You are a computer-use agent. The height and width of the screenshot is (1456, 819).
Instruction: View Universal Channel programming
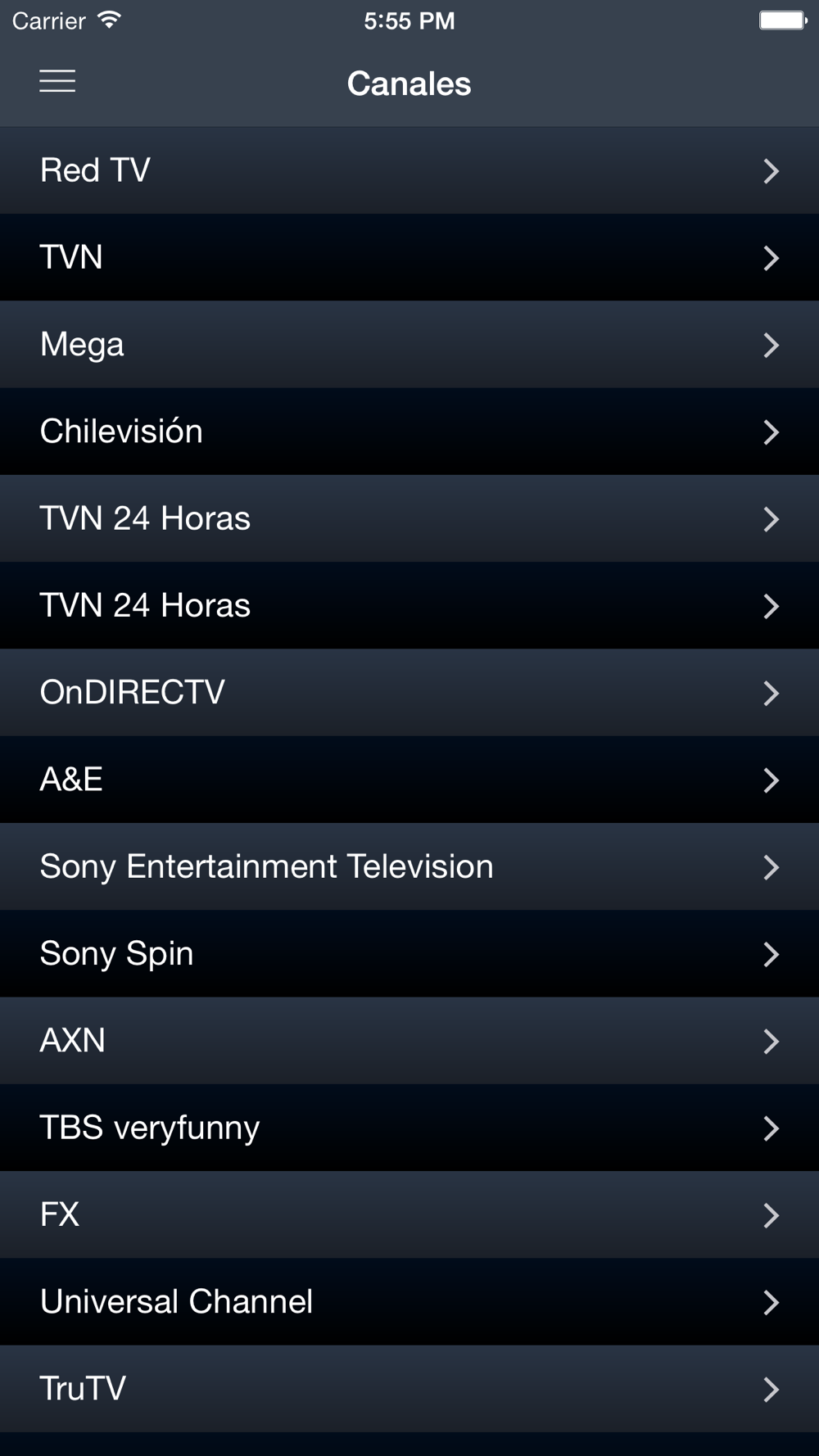click(409, 1301)
